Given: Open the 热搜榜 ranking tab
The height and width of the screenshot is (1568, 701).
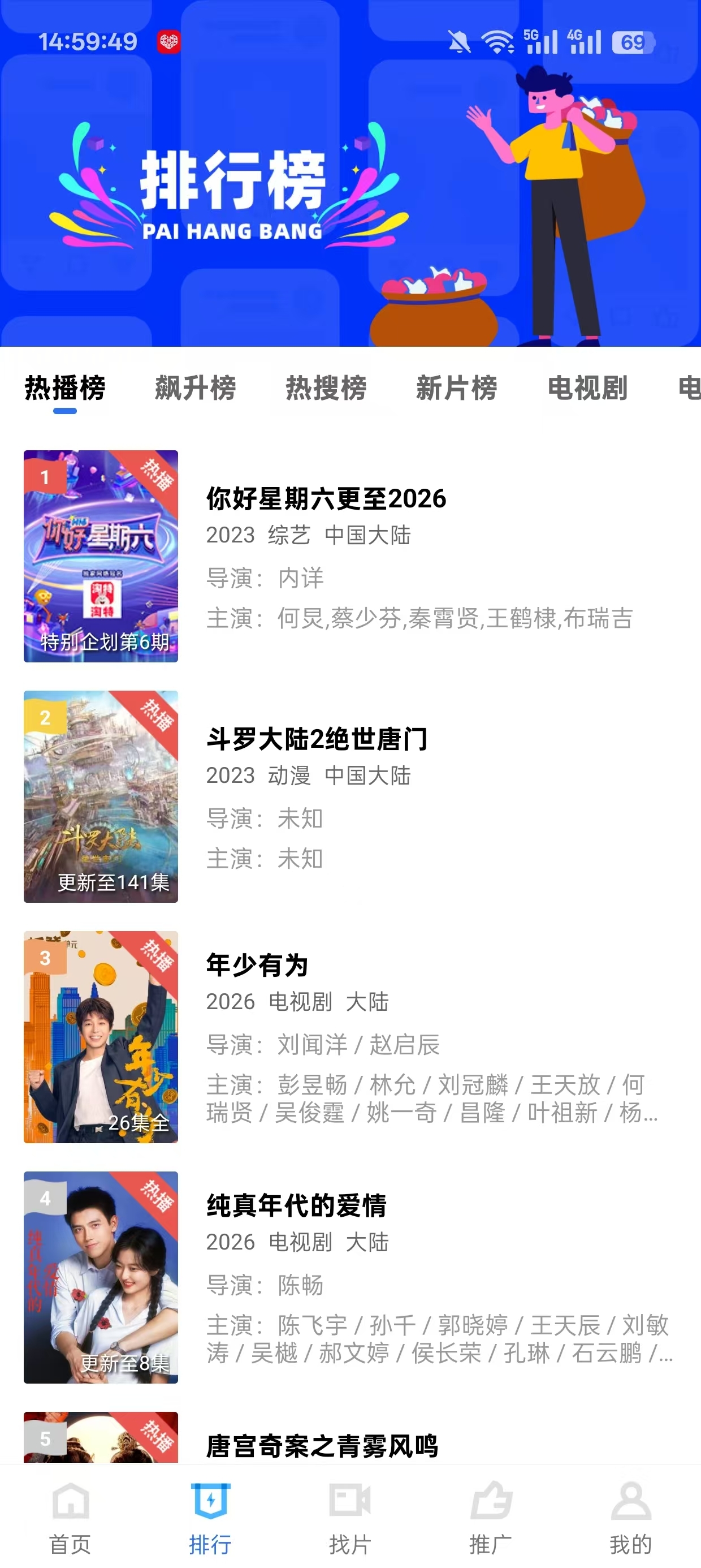Looking at the screenshot, I should [327, 389].
